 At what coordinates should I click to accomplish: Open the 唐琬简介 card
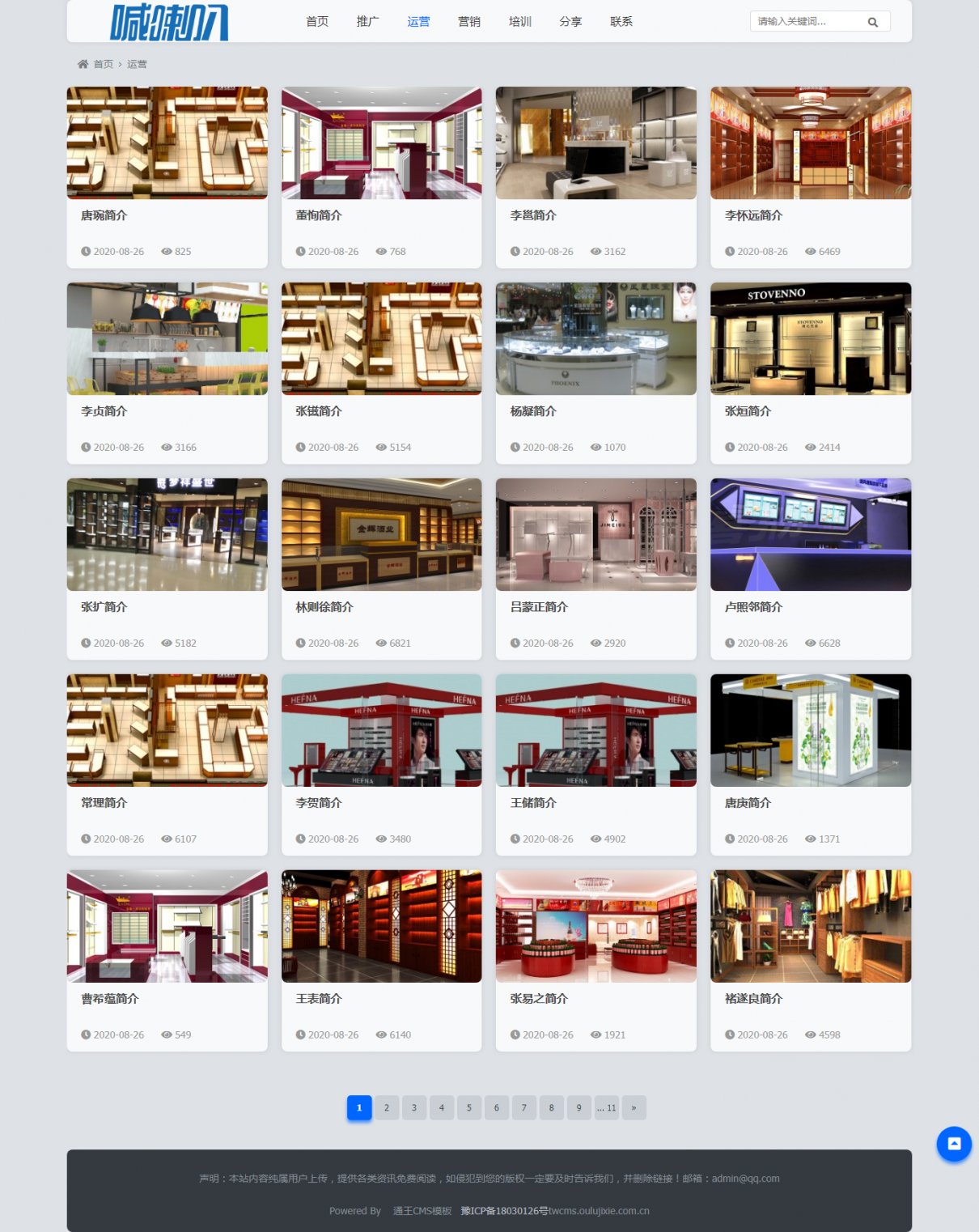click(x=104, y=215)
